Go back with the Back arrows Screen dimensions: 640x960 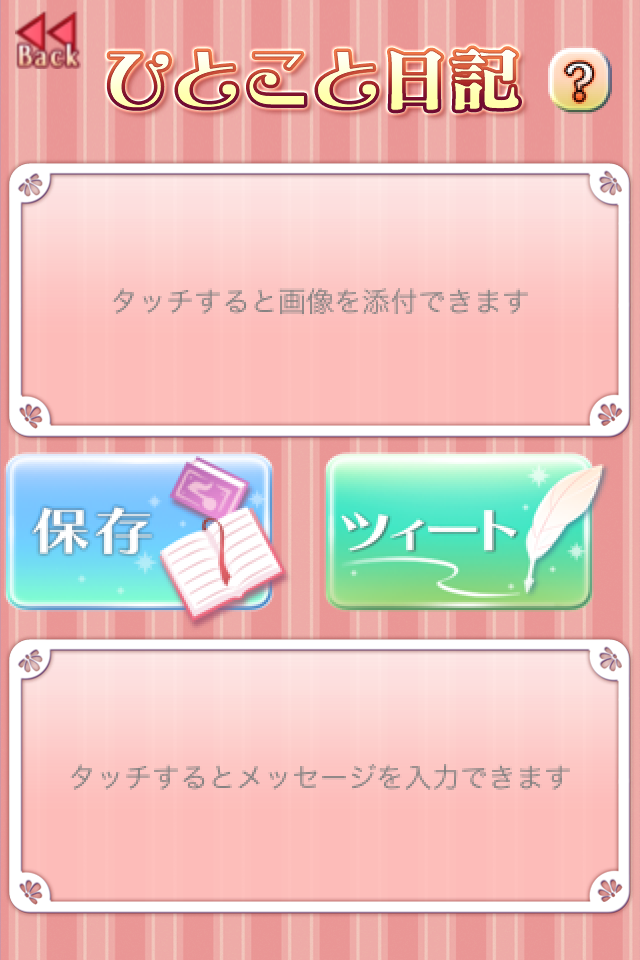click(46, 41)
